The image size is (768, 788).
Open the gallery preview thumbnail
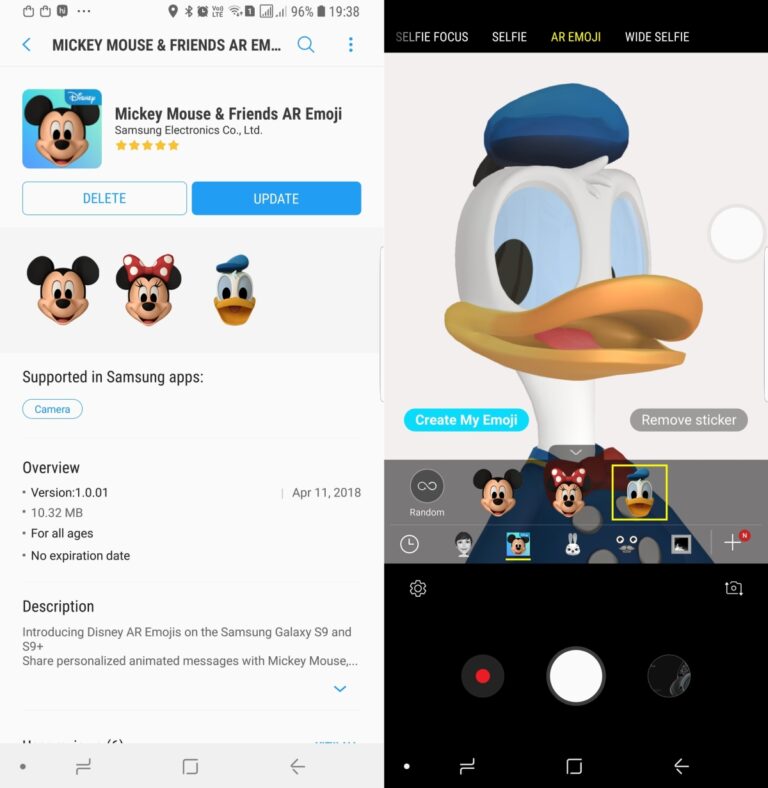click(668, 677)
